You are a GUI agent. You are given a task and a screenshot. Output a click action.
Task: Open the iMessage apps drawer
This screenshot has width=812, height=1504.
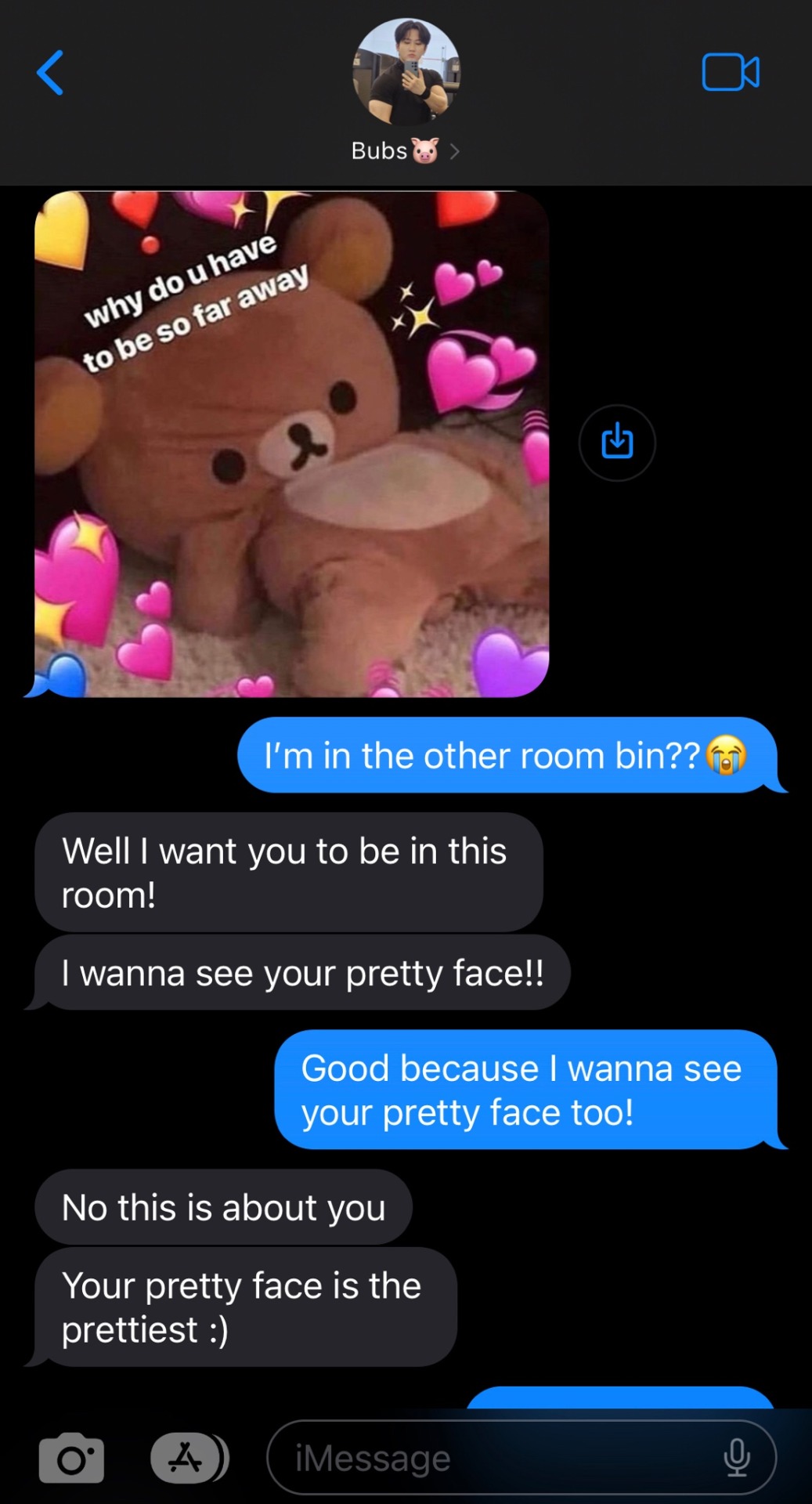(x=187, y=1458)
